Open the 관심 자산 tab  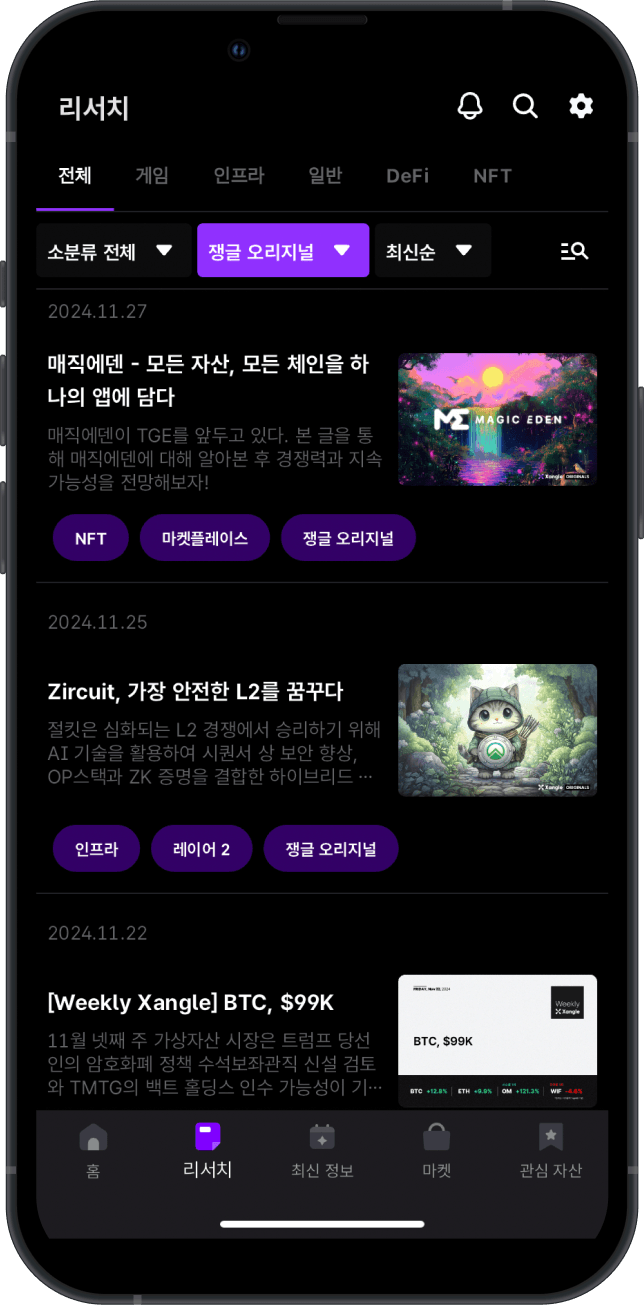[550, 1150]
